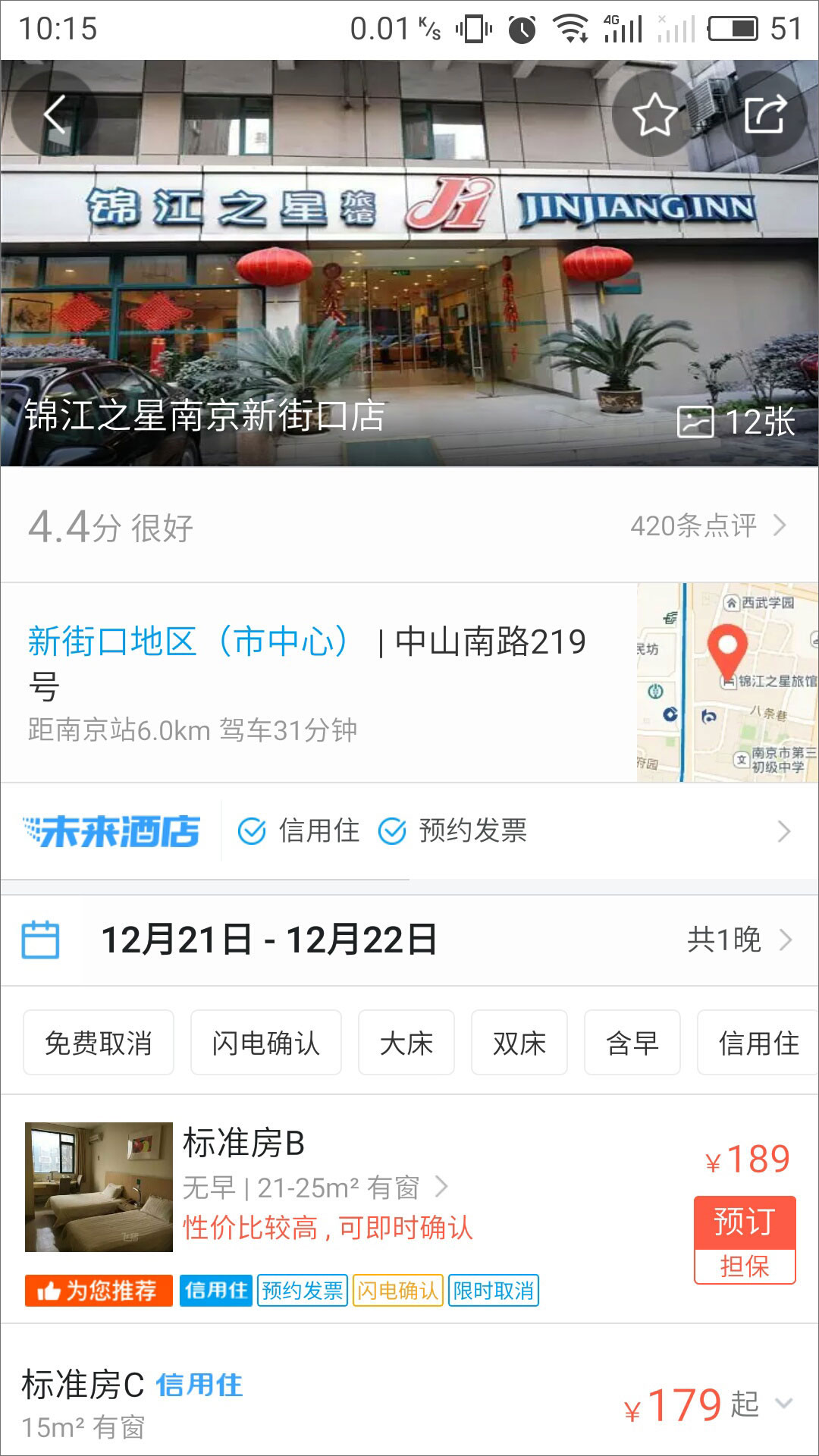The image size is (819, 1456).
Task: Open 标准房B room details
Action: (315, 1187)
